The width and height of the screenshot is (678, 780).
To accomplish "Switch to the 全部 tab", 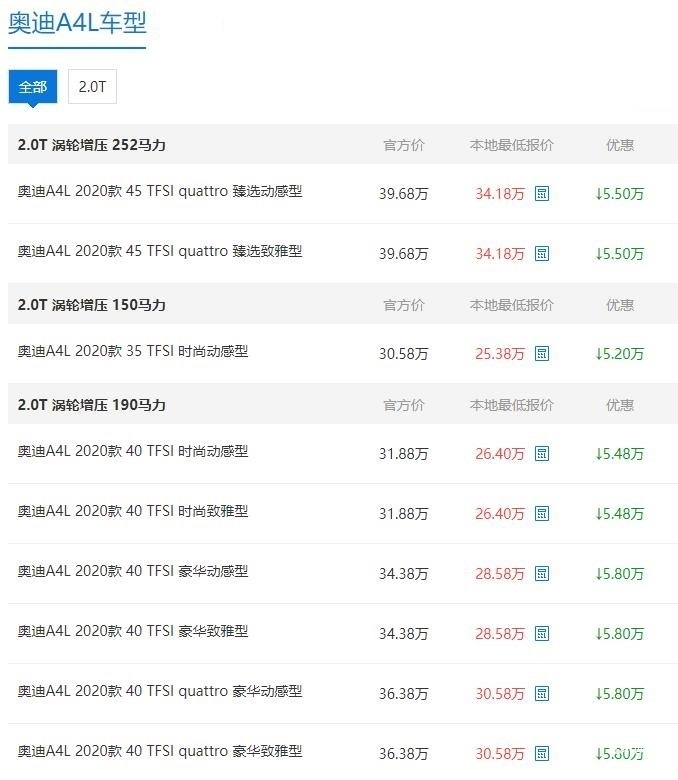I will tap(32, 87).
